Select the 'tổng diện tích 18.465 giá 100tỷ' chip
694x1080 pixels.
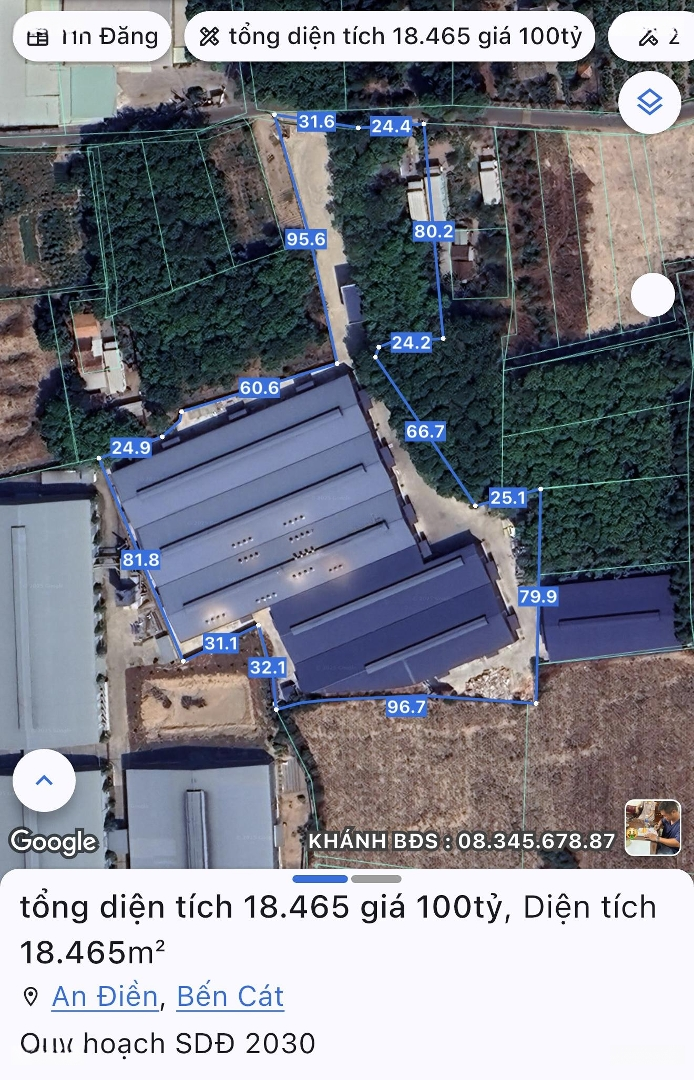click(390, 37)
